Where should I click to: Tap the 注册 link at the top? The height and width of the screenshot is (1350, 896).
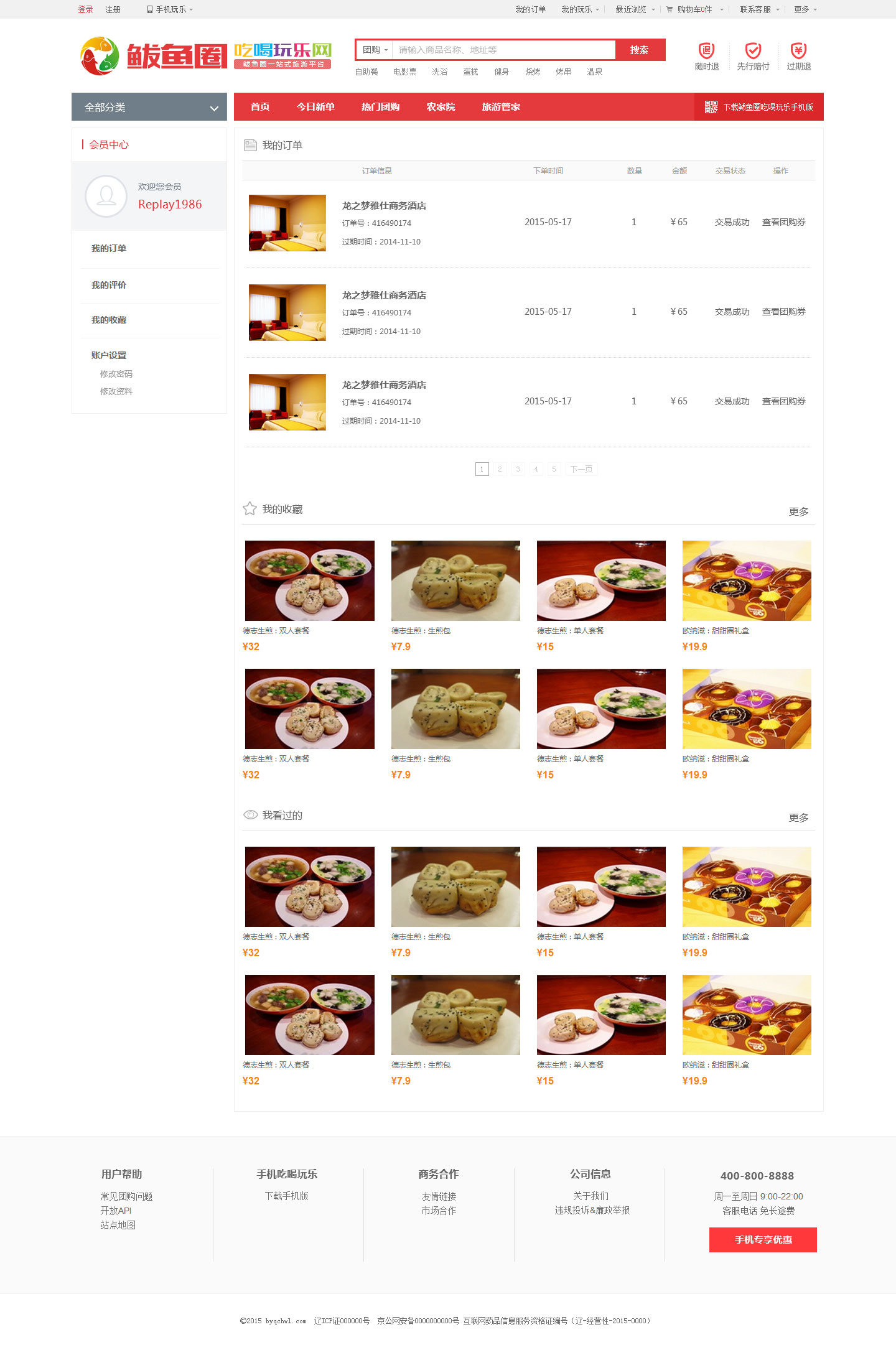113,9
